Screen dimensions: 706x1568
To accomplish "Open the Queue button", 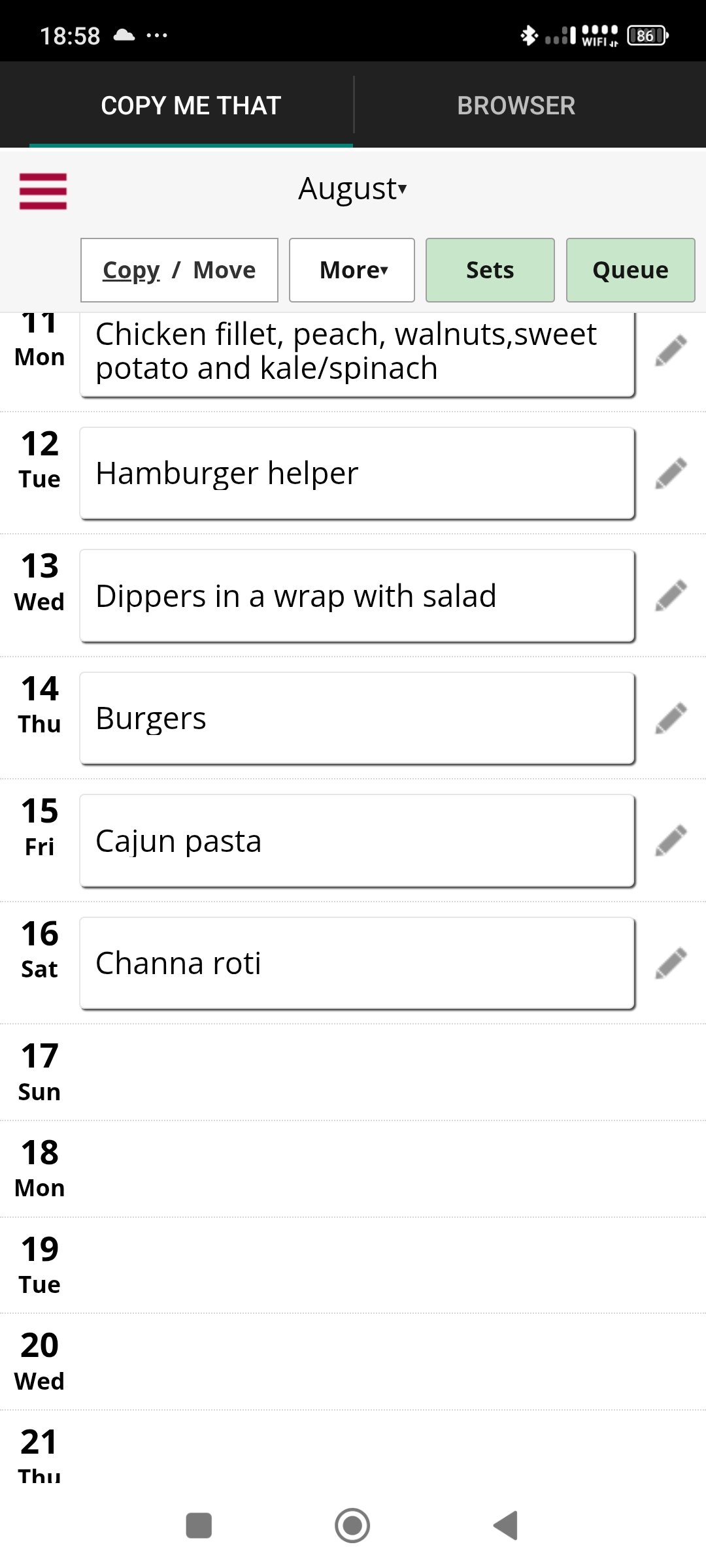I will coord(630,270).
